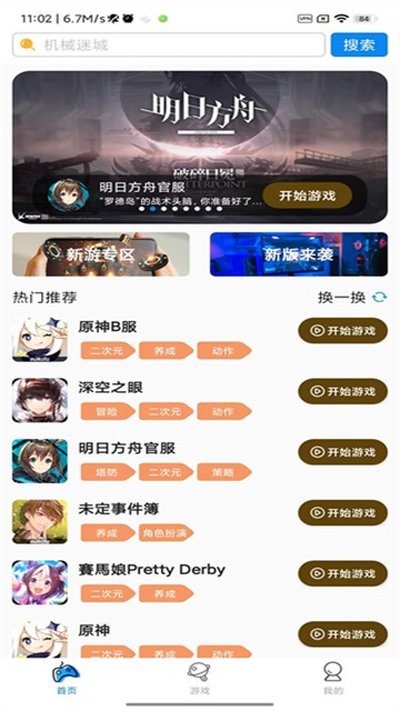Screen dimensions: 400x711
Task: Select the 角色扮演 tag under 未定事件簿
Action: [166, 533]
